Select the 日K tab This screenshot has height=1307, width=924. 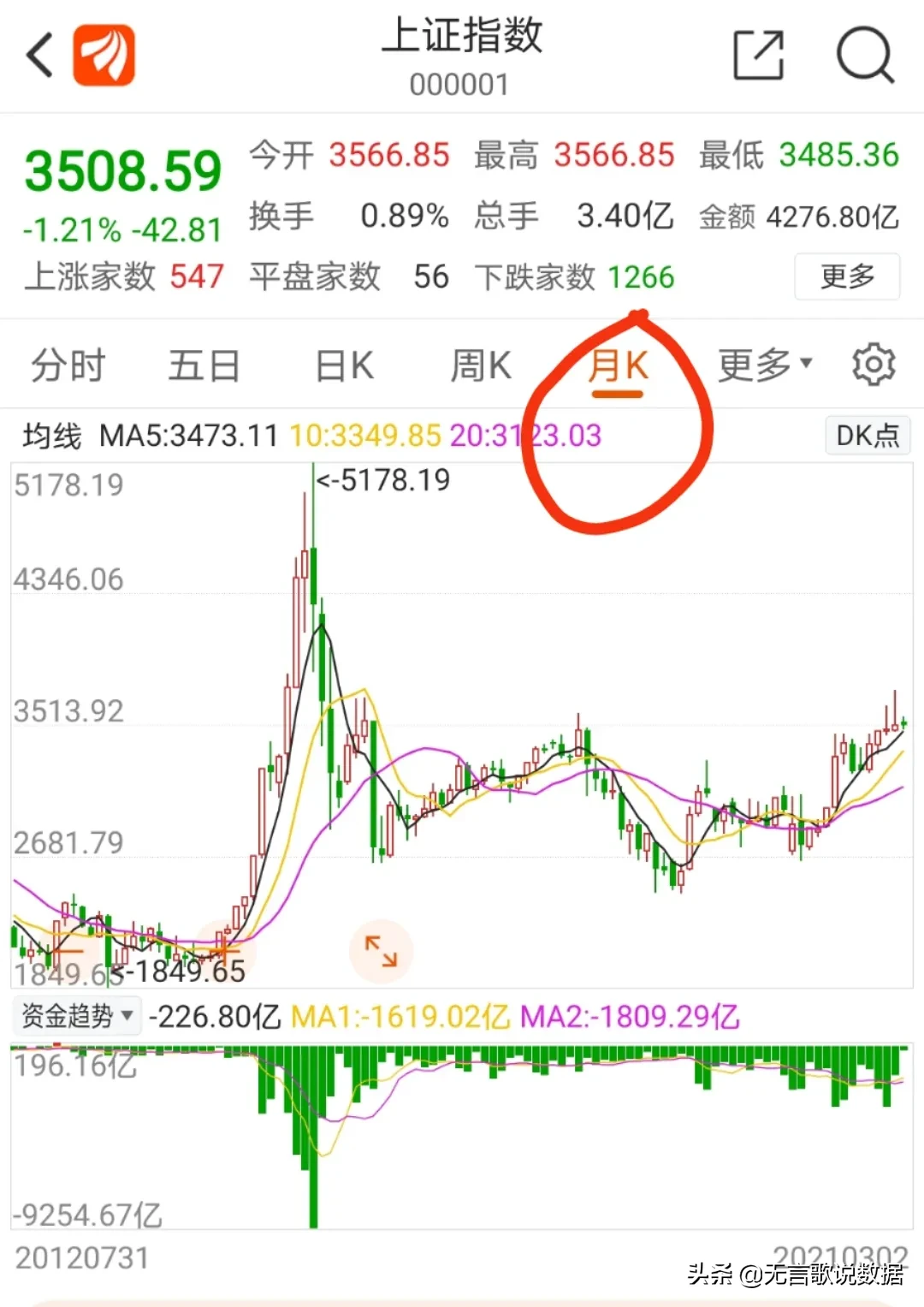tap(345, 366)
